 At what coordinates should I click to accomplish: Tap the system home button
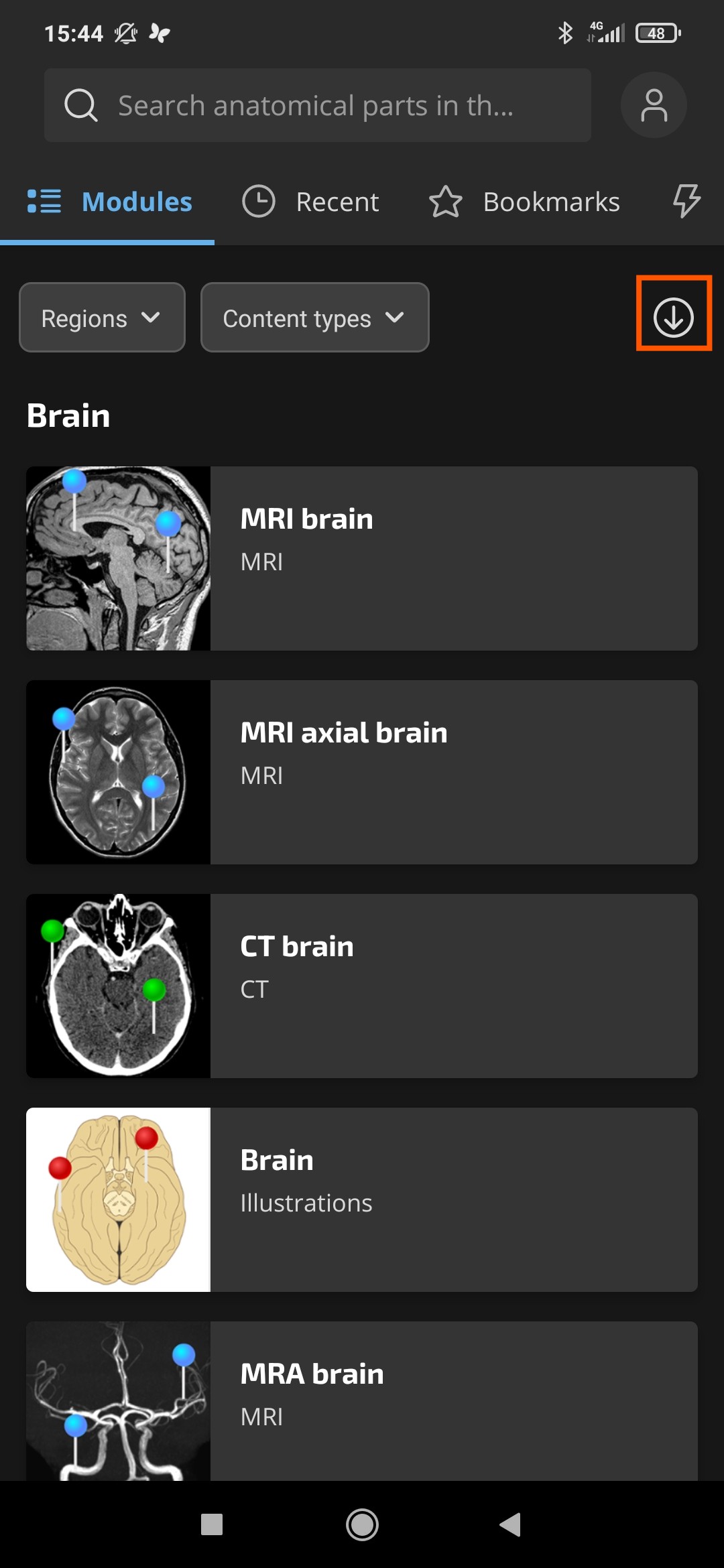pyautogui.click(x=362, y=1524)
